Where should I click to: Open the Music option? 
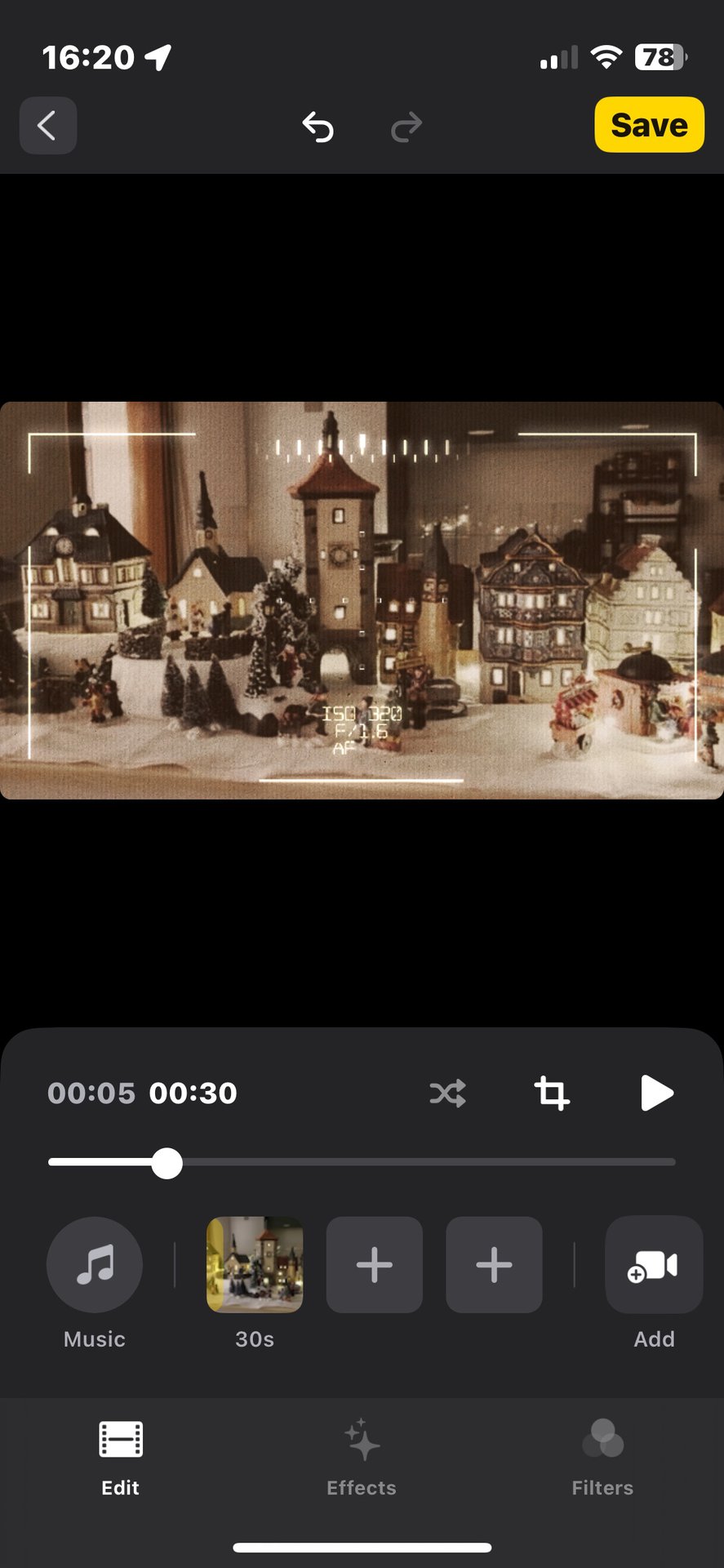coord(95,1265)
